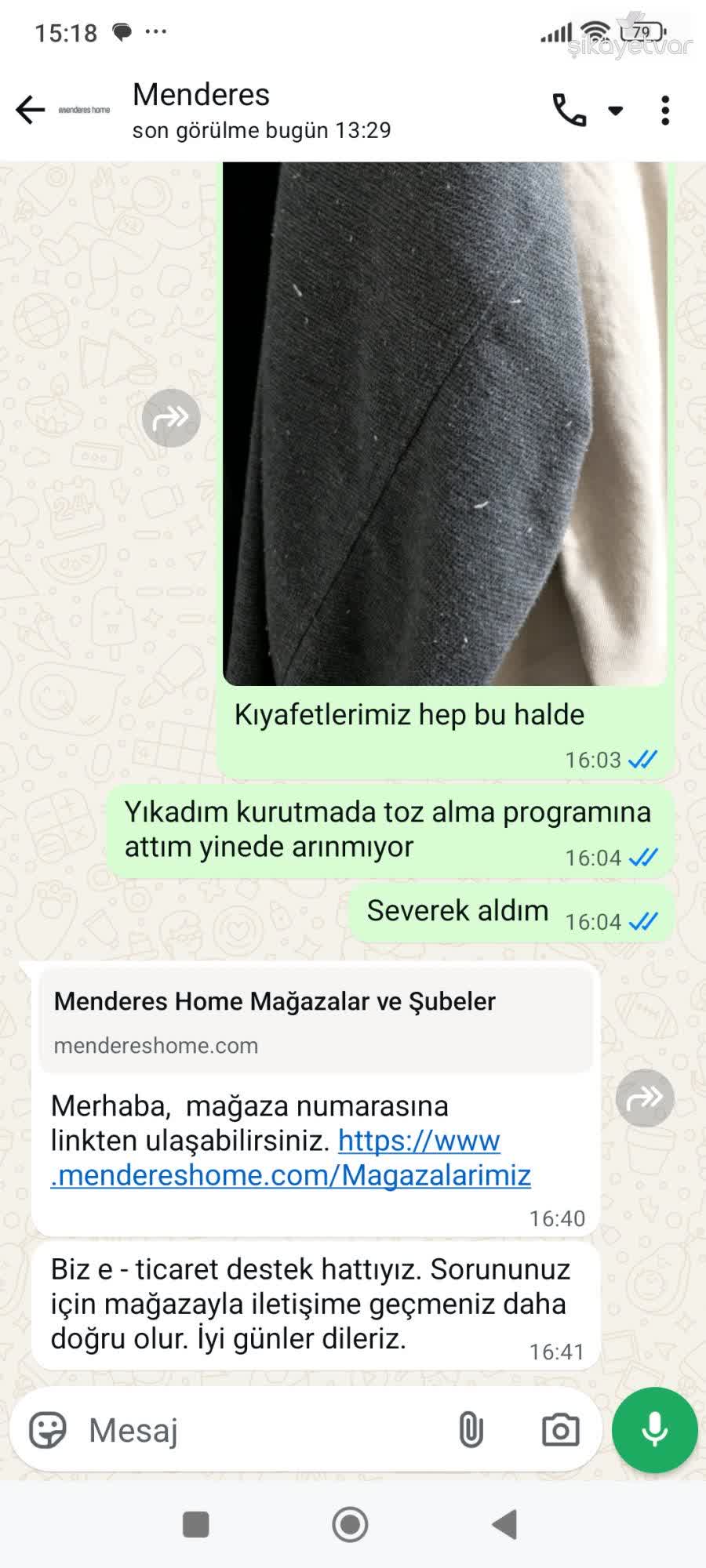Open the emoji and sticker picker
Image resolution: width=706 pixels, height=1568 pixels.
pyautogui.click(x=48, y=1430)
